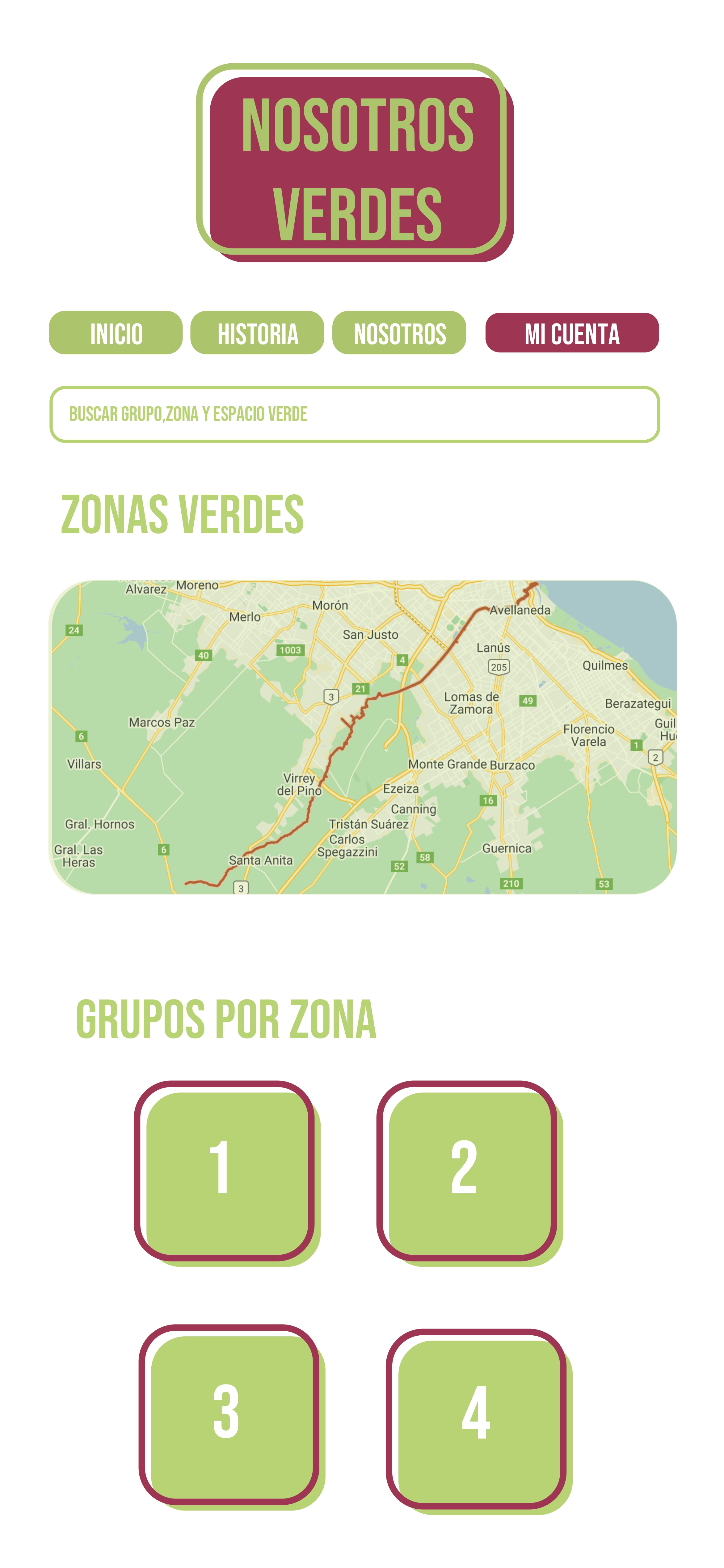Viewport: 724px width, 1568px height.
Task: Go to the Inicio page
Action: pyautogui.click(x=116, y=333)
